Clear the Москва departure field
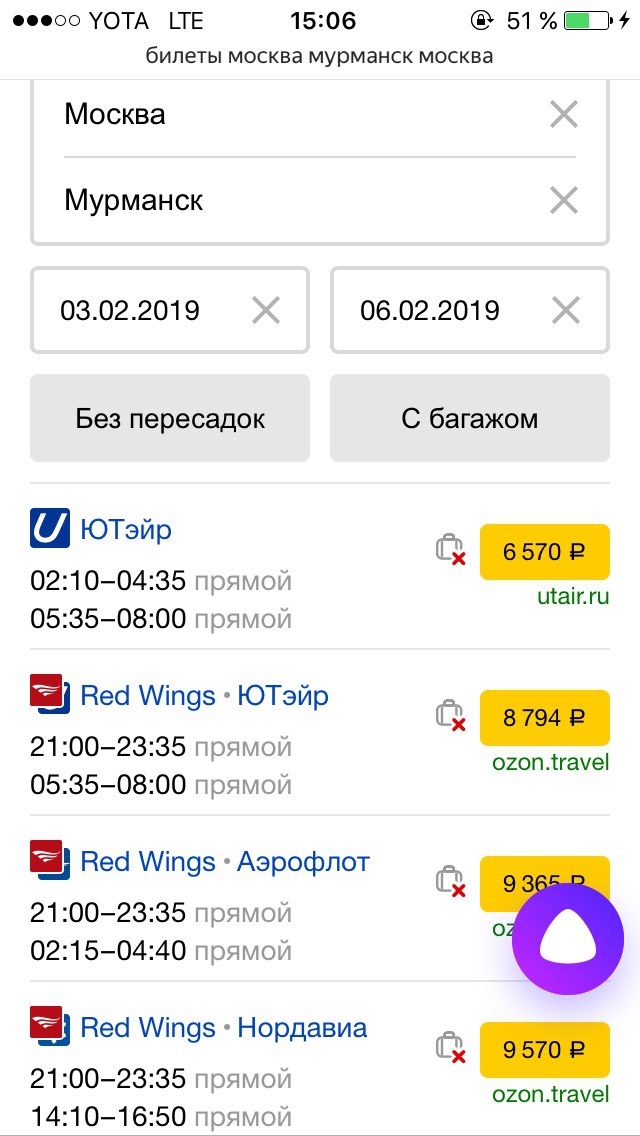Image resolution: width=640 pixels, height=1136 pixels. pyautogui.click(x=563, y=114)
